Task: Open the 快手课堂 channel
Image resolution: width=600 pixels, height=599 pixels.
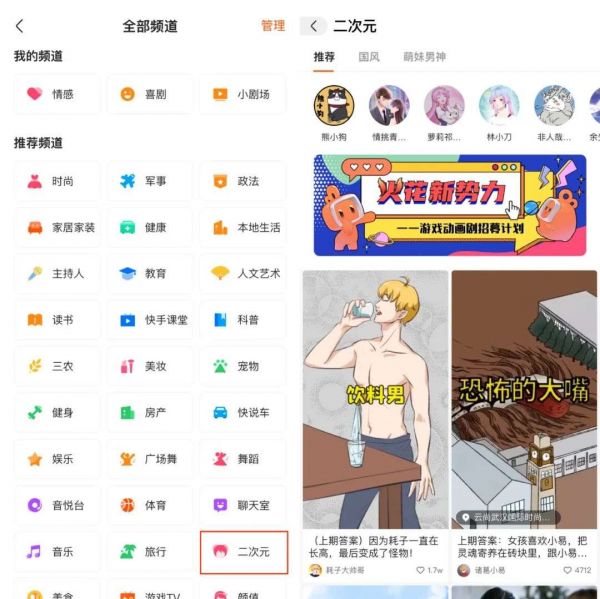Action: coord(149,320)
